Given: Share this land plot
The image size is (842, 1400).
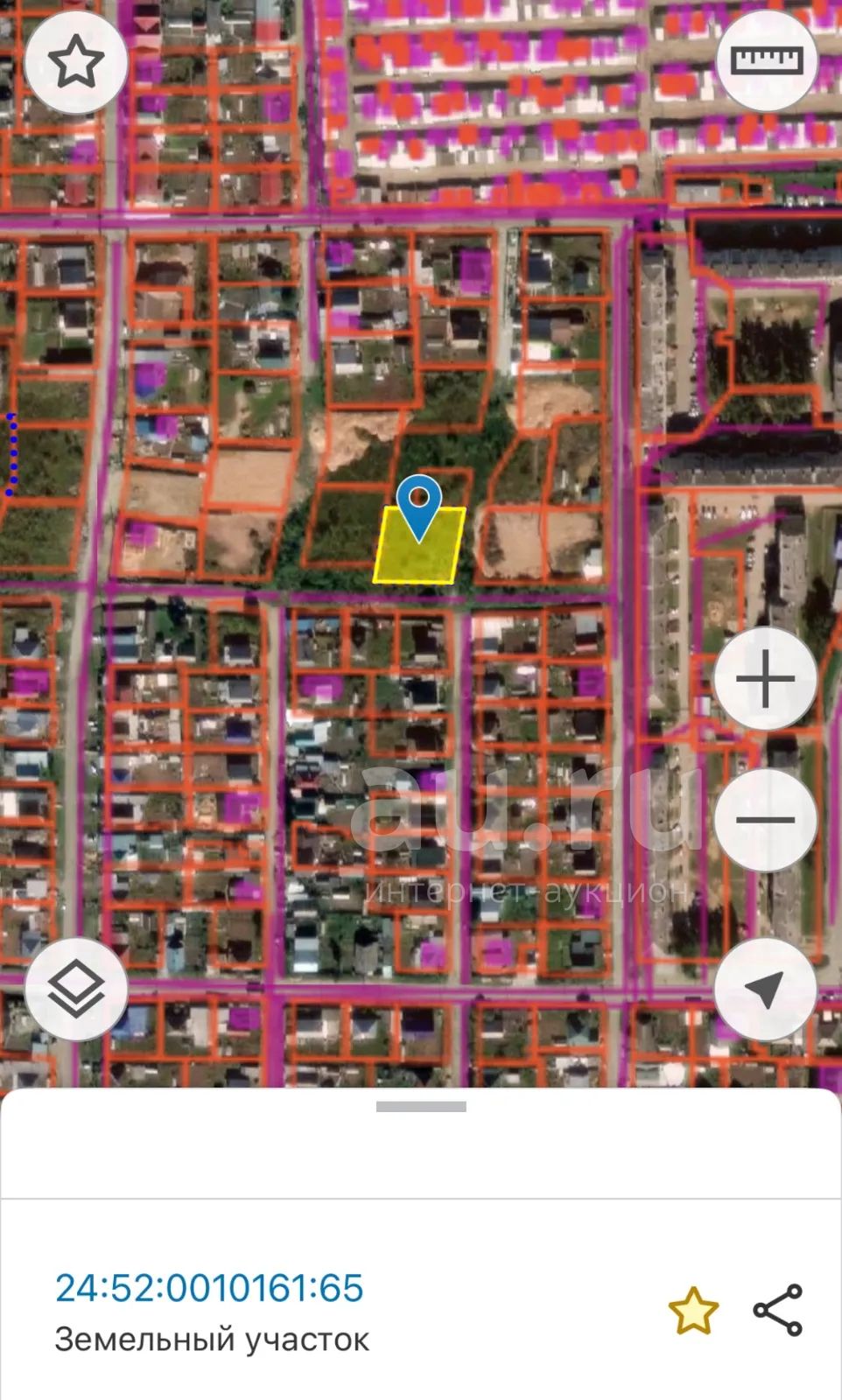Looking at the screenshot, I should click(778, 1310).
